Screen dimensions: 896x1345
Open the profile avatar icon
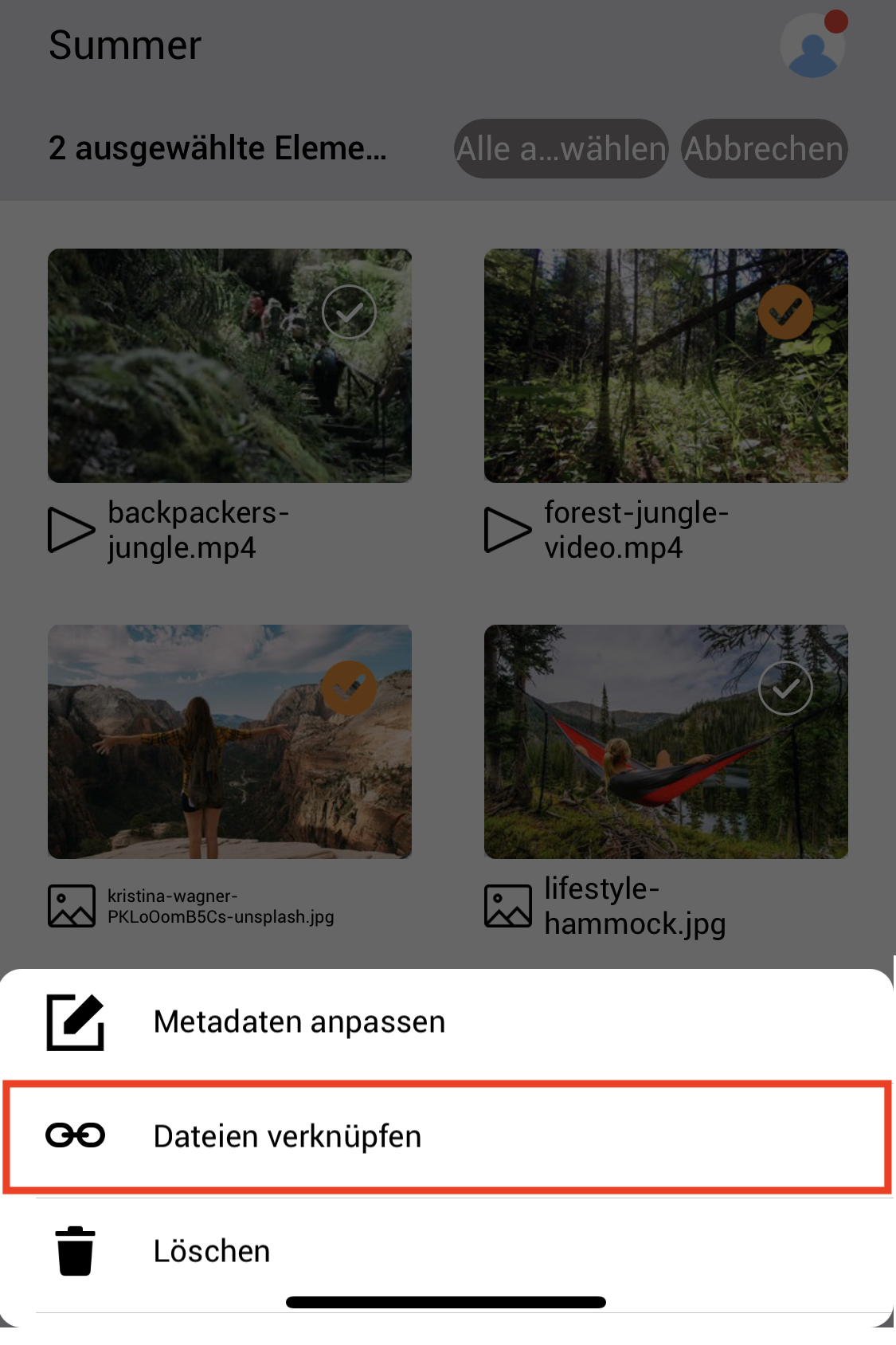click(812, 46)
